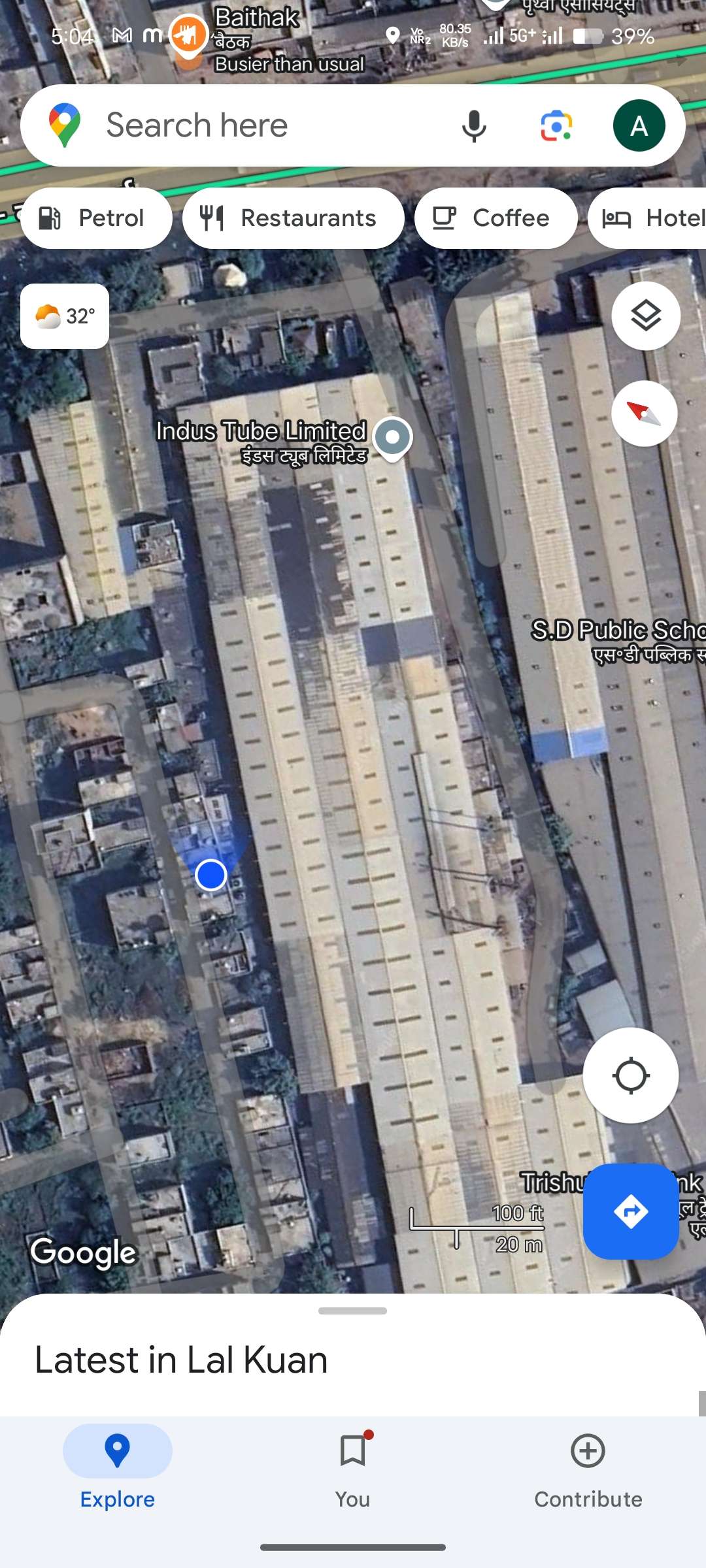
Task: Open map layers options
Action: coord(646,316)
